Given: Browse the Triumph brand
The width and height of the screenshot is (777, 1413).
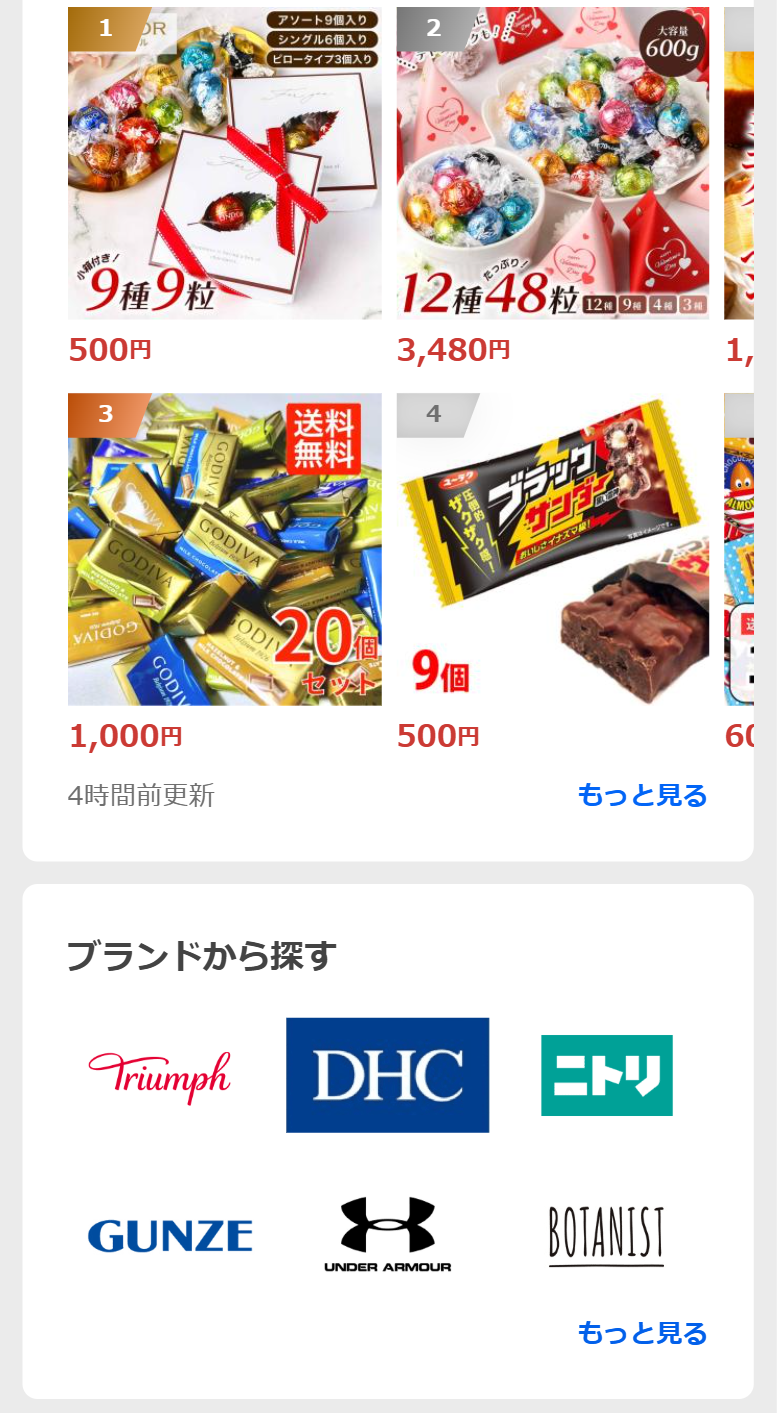Looking at the screenshot, I should point(160,1076).
